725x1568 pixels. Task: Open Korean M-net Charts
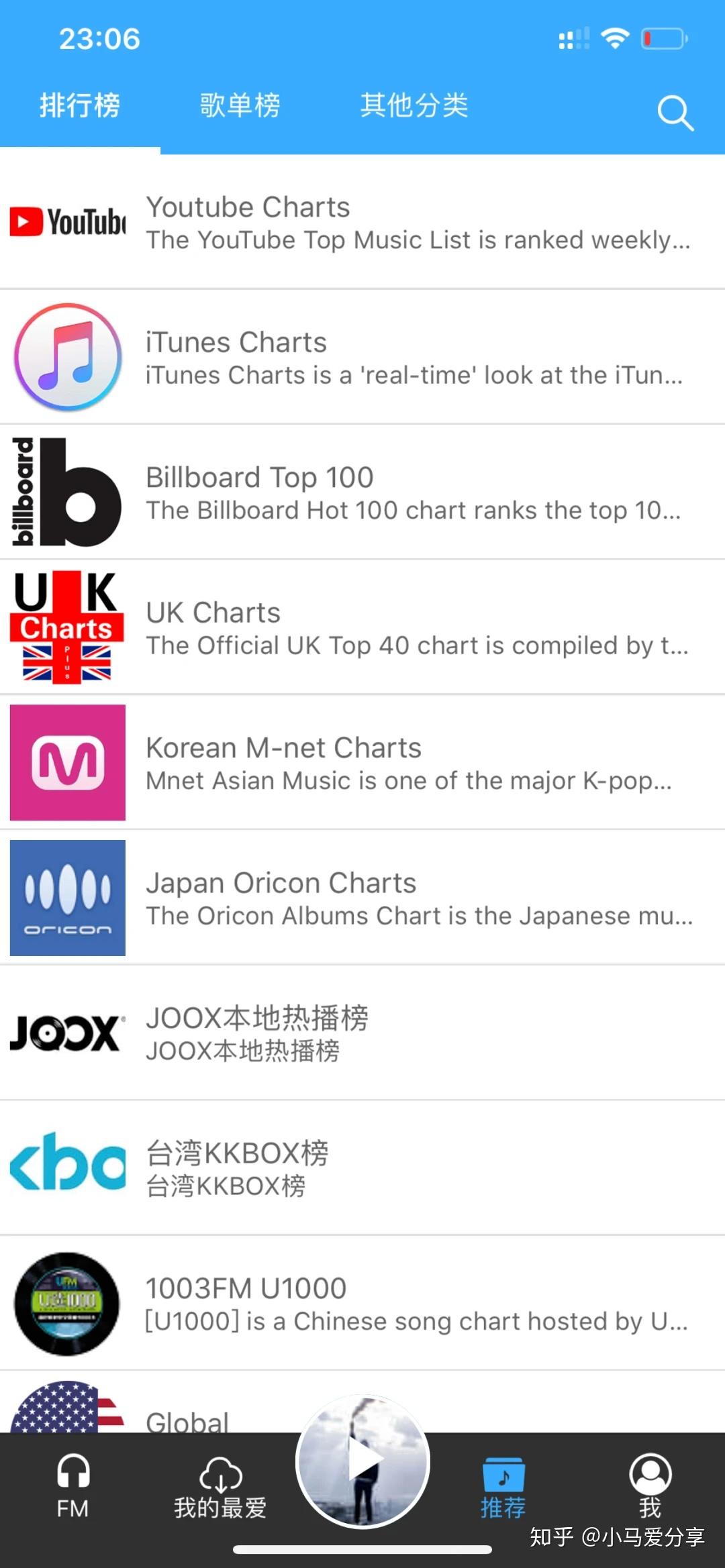362,763
